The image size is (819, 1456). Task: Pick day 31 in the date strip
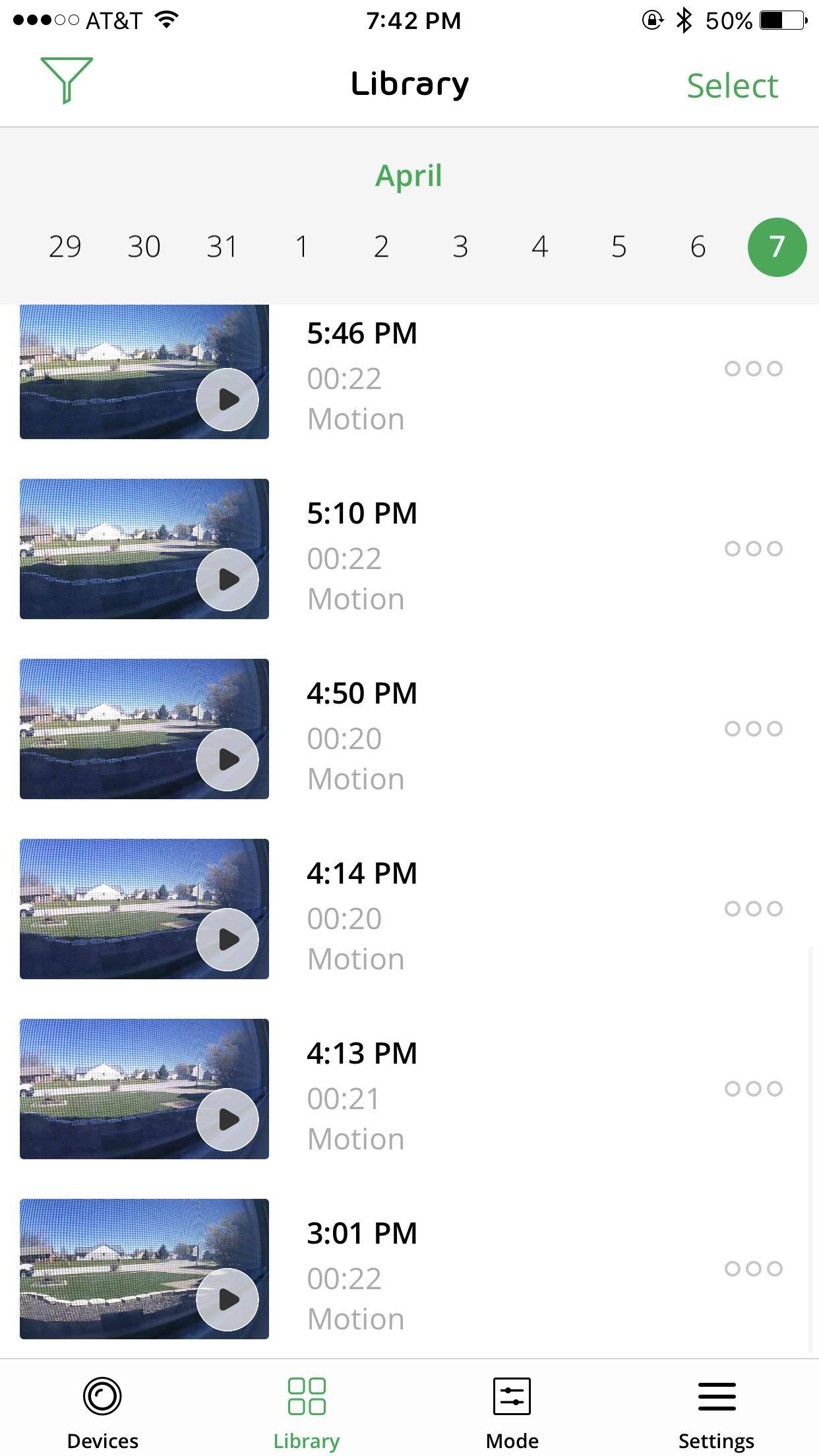click(222, 247)
